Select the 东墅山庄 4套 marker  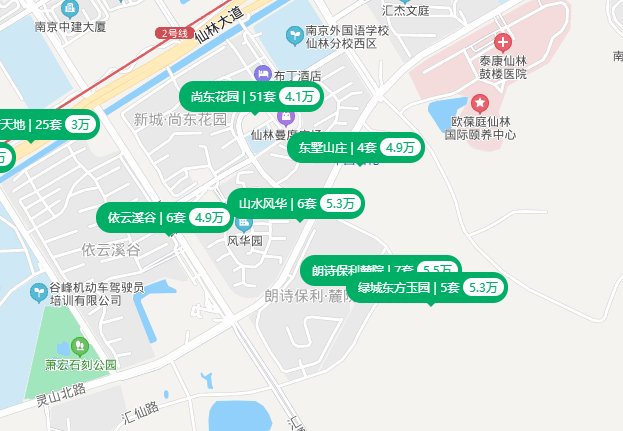pyautogui.click(x=356, y=148)
